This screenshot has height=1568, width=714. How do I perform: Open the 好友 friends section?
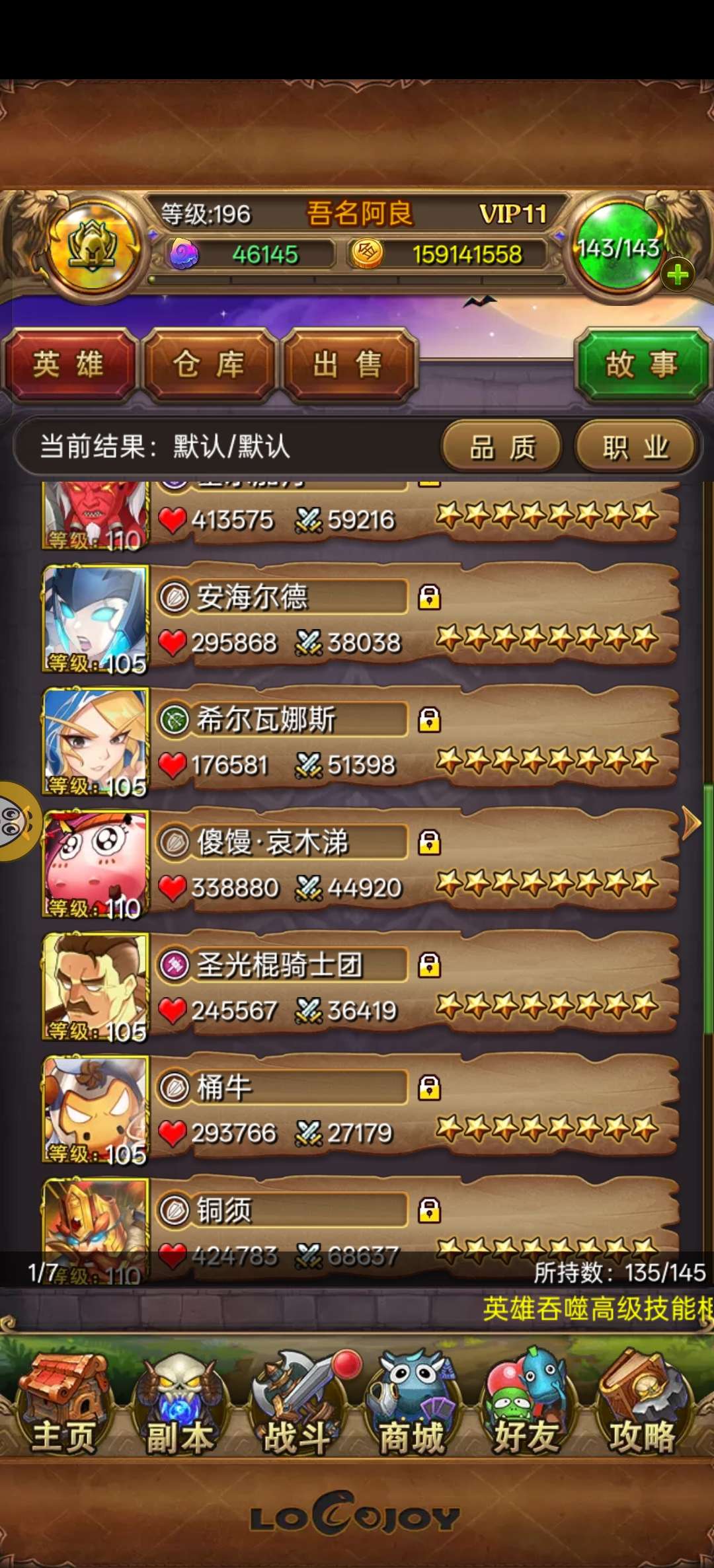[x=526, y=1404]
